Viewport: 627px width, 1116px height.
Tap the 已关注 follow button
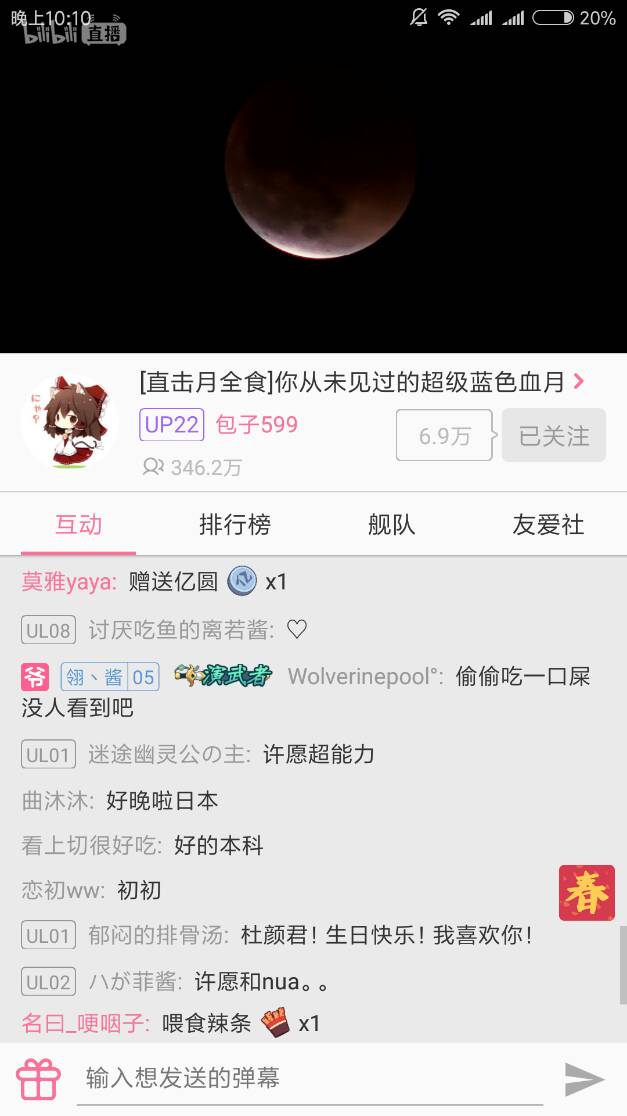coord(554,436)
